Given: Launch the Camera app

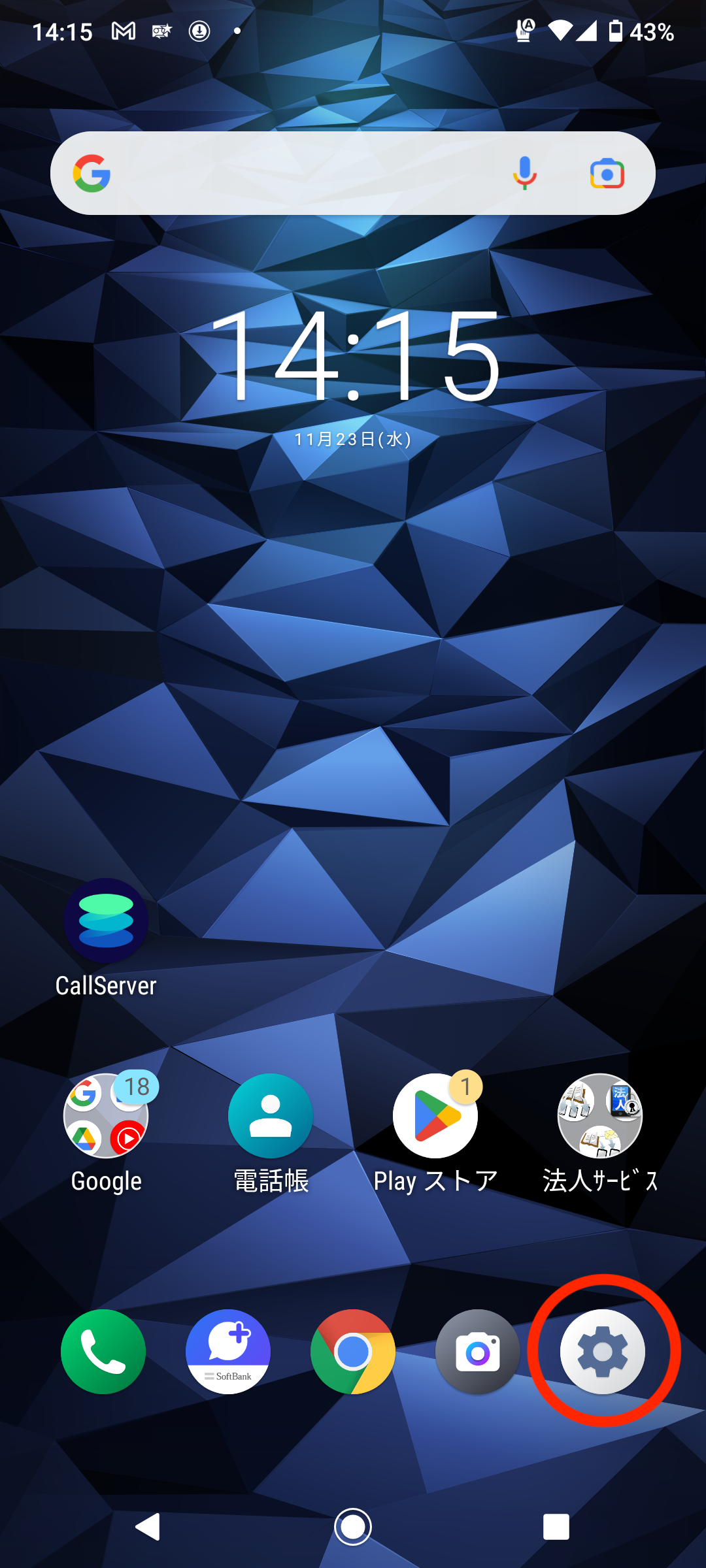Looking at the screenshot, I should [478, 1352].
